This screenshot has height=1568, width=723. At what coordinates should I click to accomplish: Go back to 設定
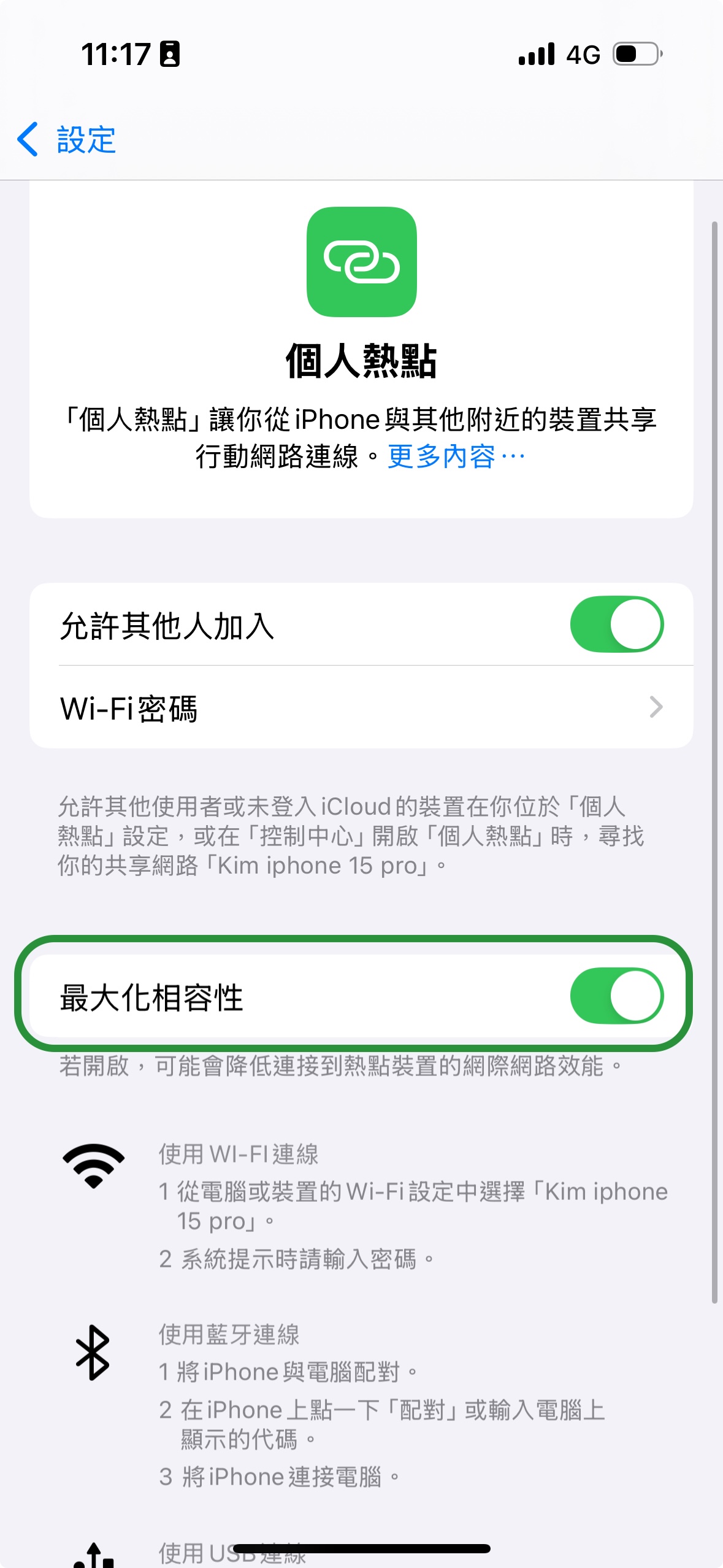66,139
